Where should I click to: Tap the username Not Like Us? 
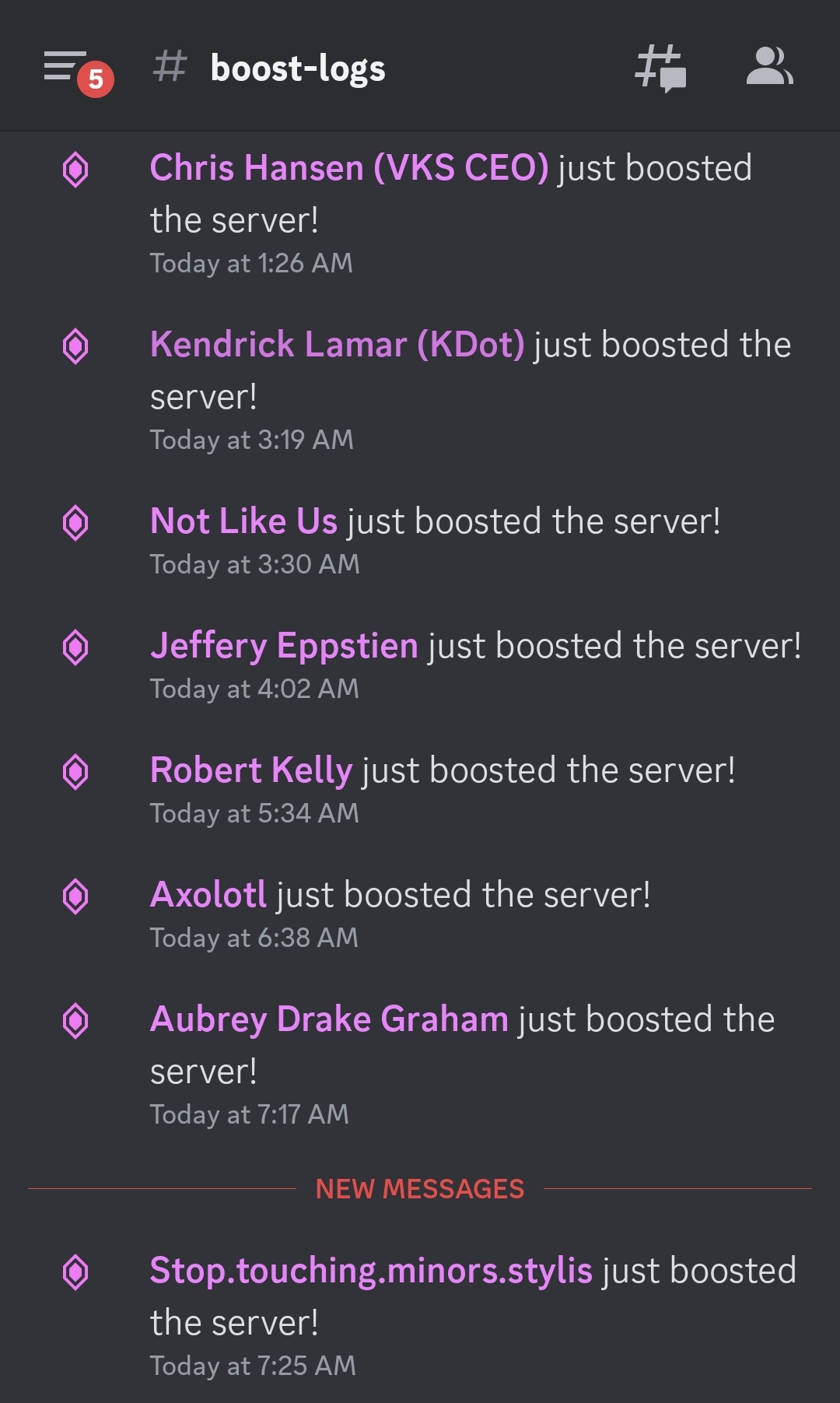(x=243, y=521)
